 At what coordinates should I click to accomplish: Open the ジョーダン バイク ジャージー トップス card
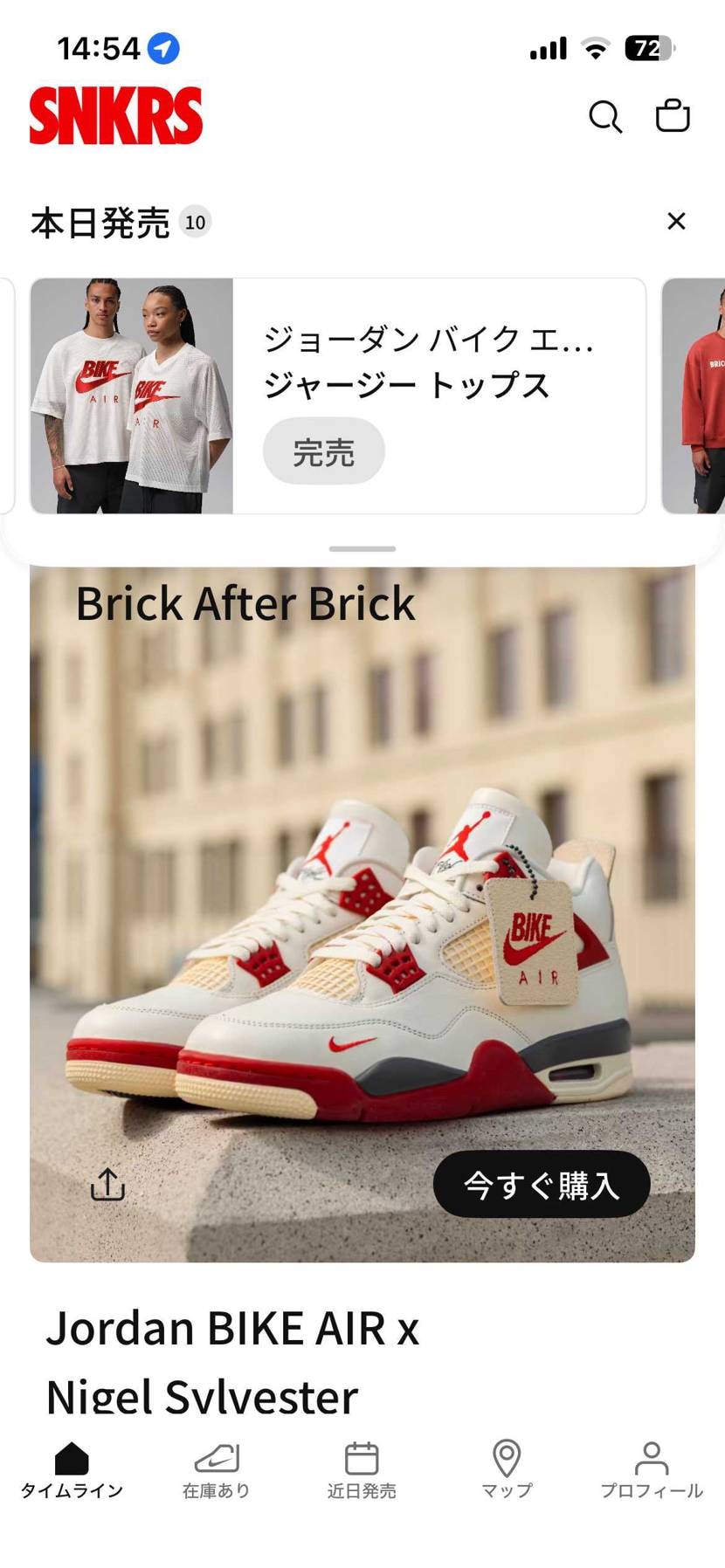[x=338, y=396]
